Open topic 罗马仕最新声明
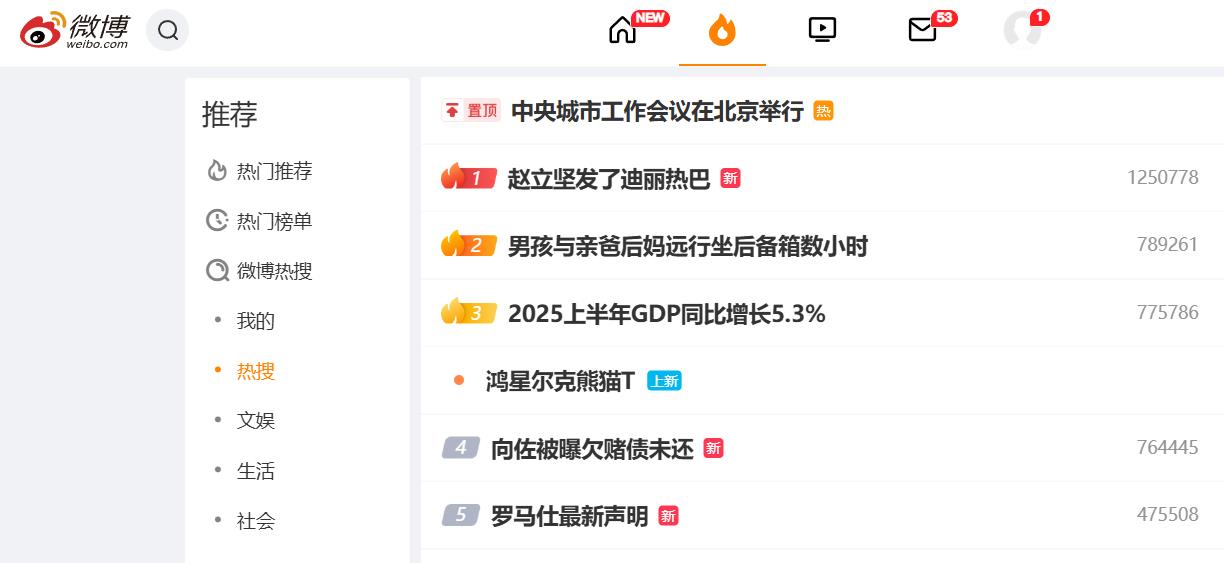Viewport: 1224px width, 563px height. [x=570, y=517]
